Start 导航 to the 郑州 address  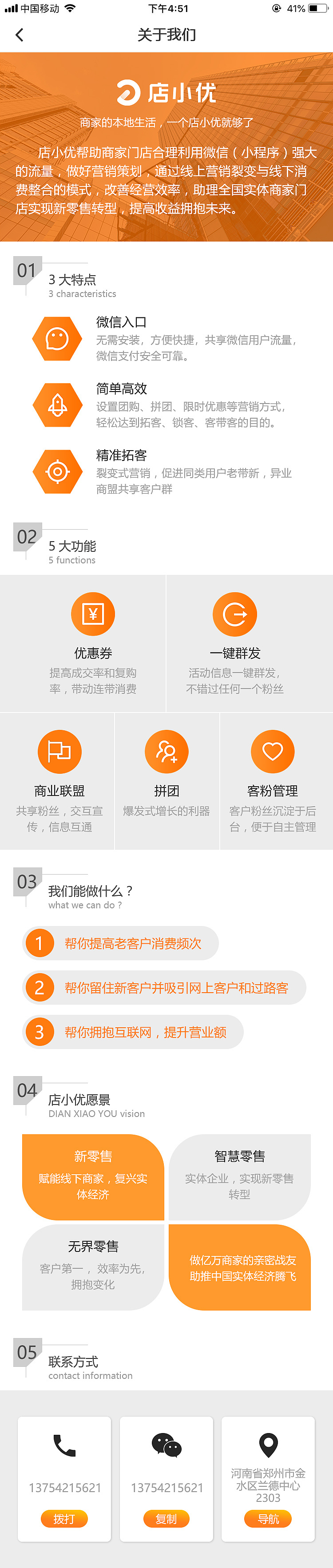[x=268, y=1518]
